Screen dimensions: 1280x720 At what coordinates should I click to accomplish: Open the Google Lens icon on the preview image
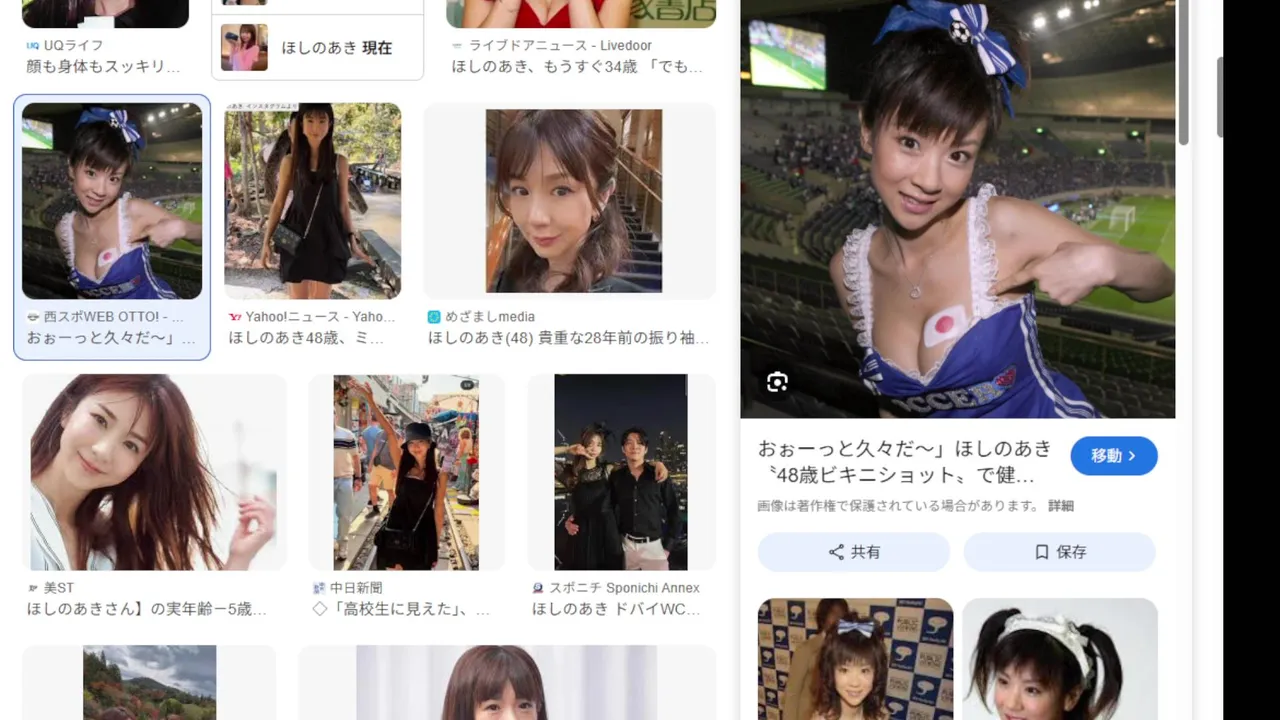click(x=777, y=382)
